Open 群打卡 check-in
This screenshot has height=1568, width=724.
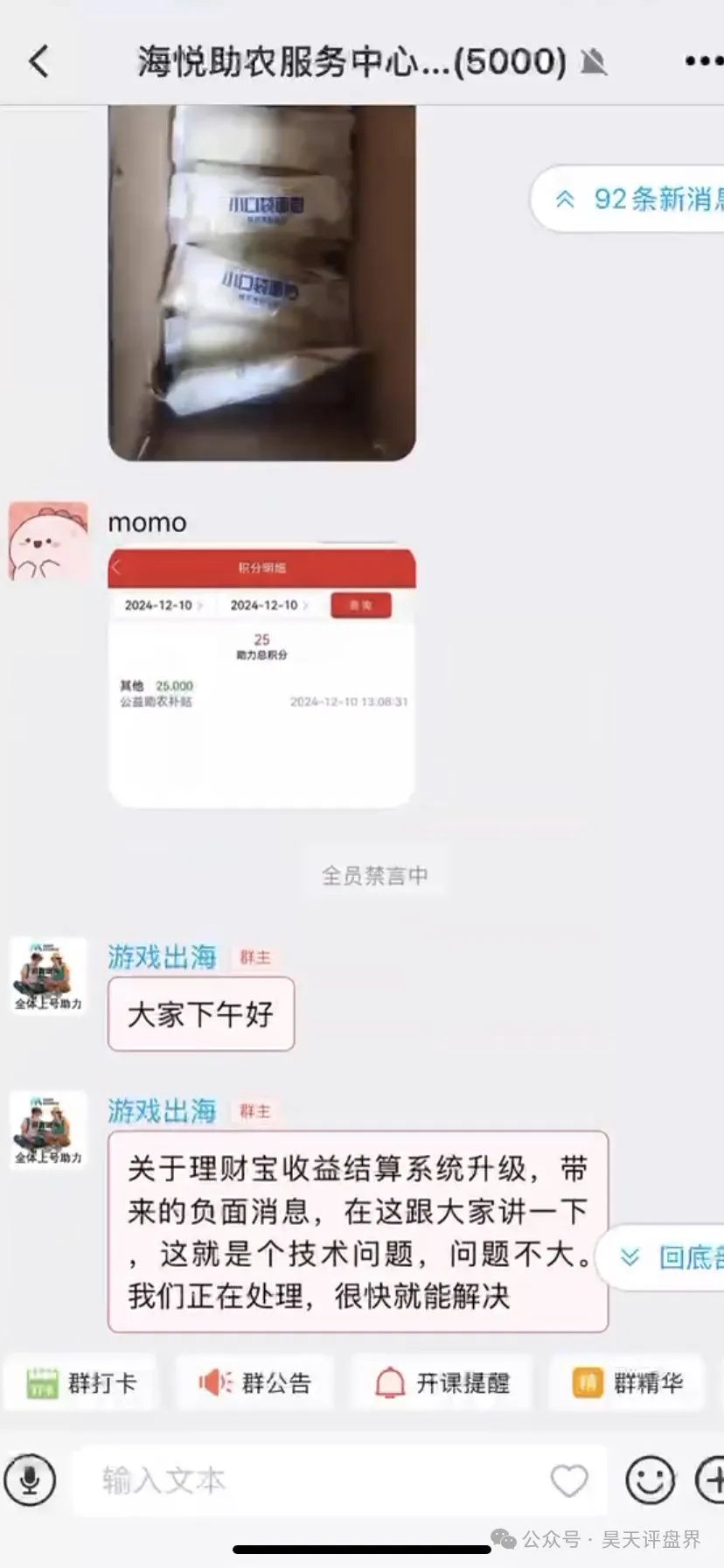point(80,1382)
